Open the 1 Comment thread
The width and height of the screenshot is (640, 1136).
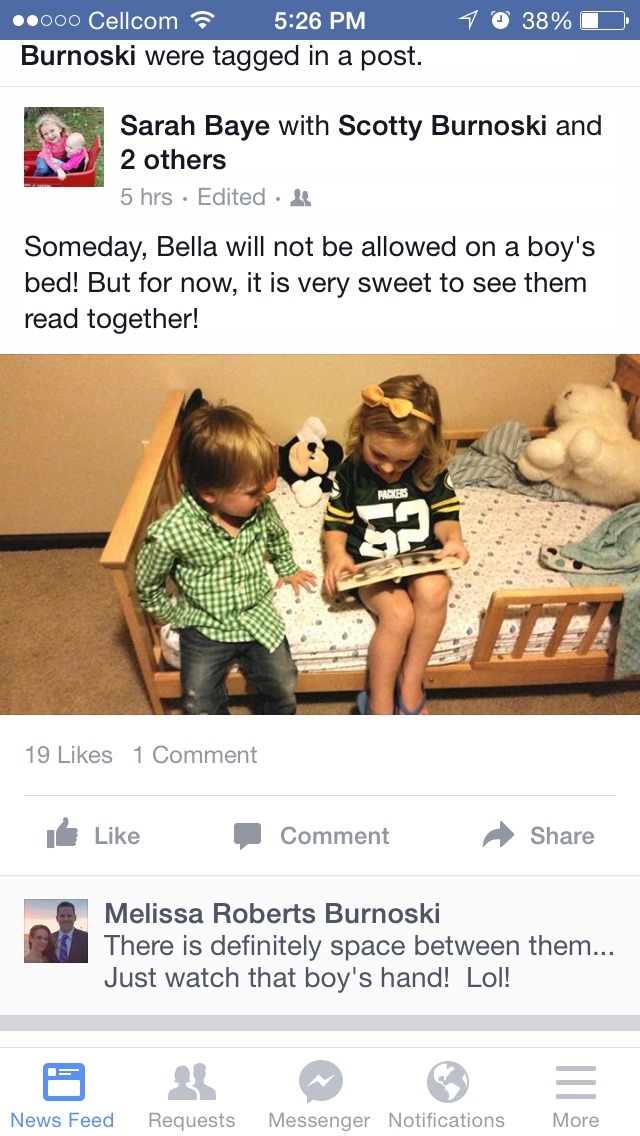[195, 755]
